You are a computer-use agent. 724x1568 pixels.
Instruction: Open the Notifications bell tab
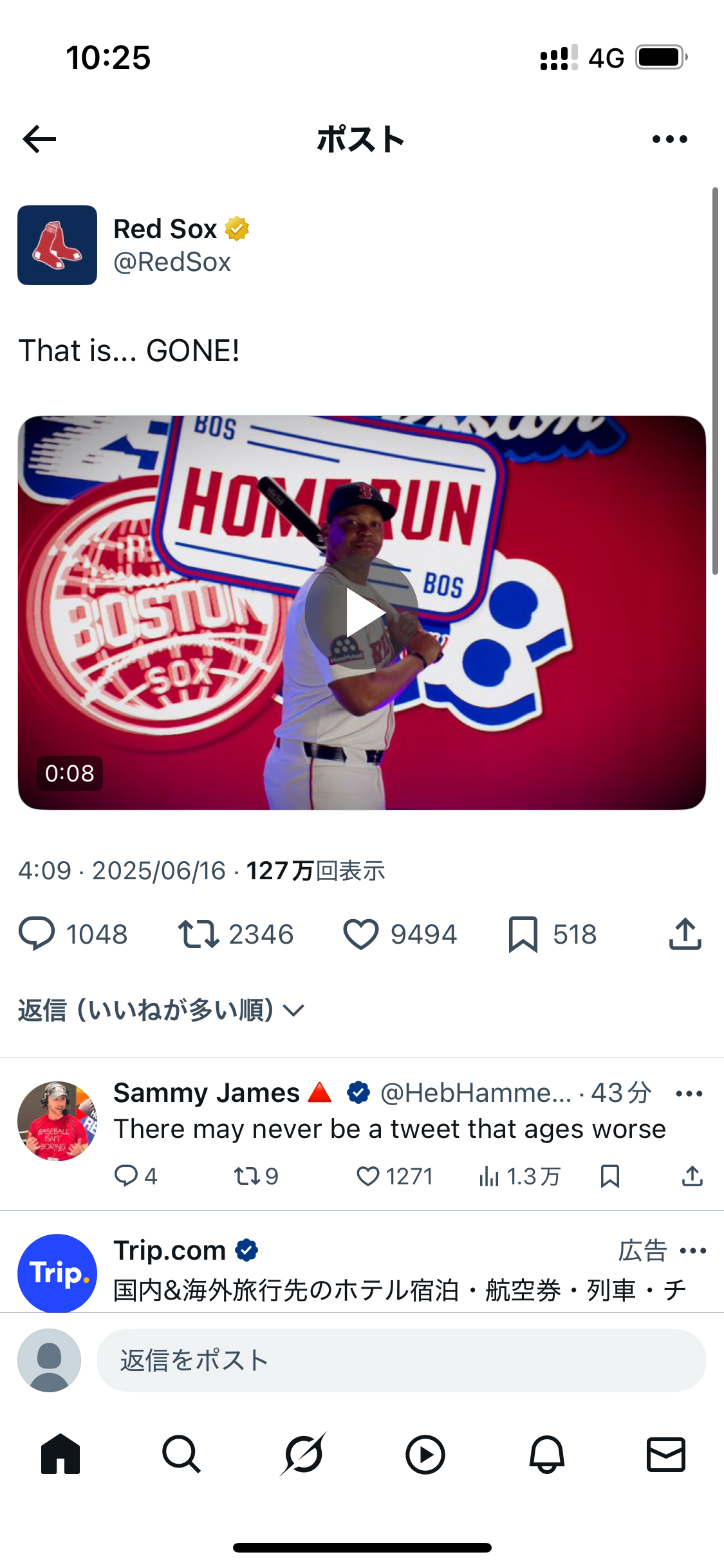point(546,1454)
